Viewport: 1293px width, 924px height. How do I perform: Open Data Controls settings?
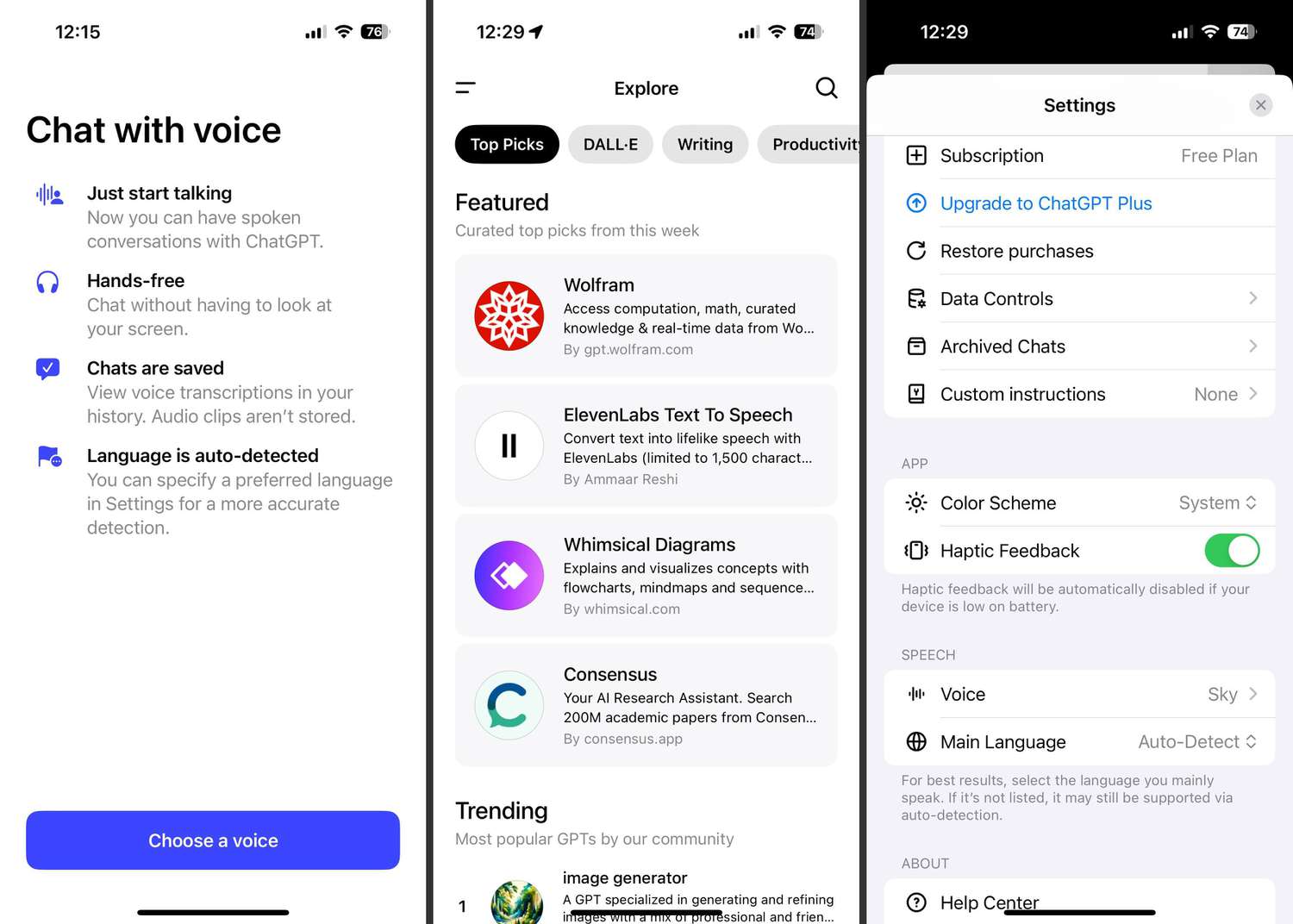[x=1079, y=299]
